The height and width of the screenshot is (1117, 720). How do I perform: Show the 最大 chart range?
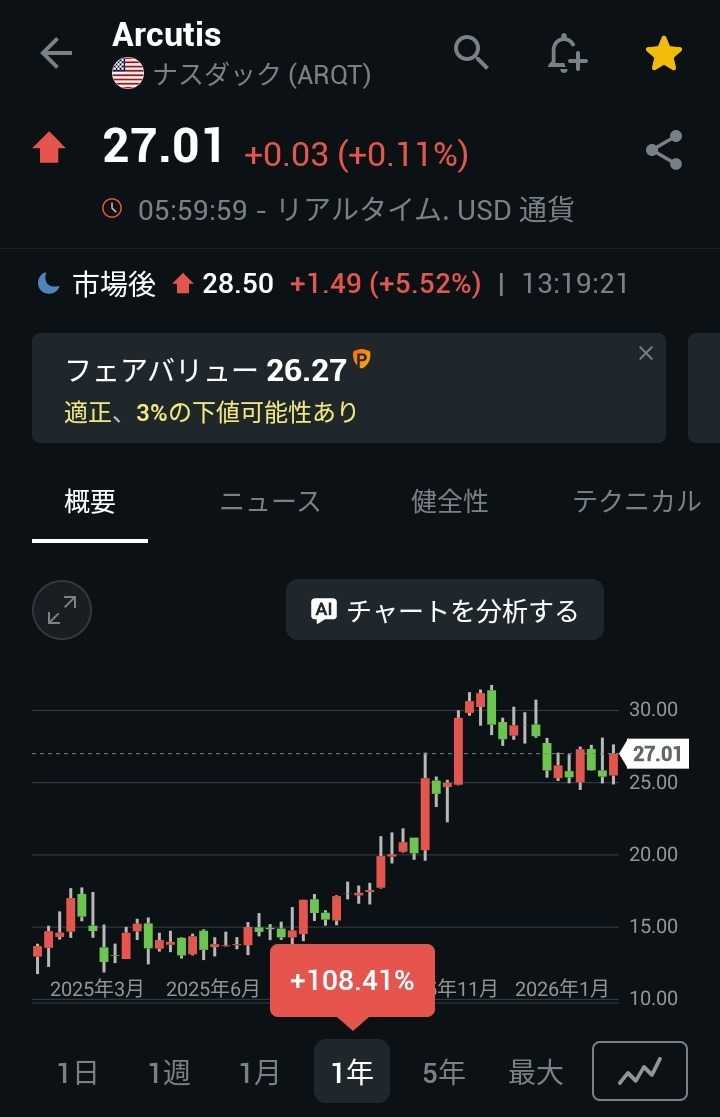[535, 1073]
